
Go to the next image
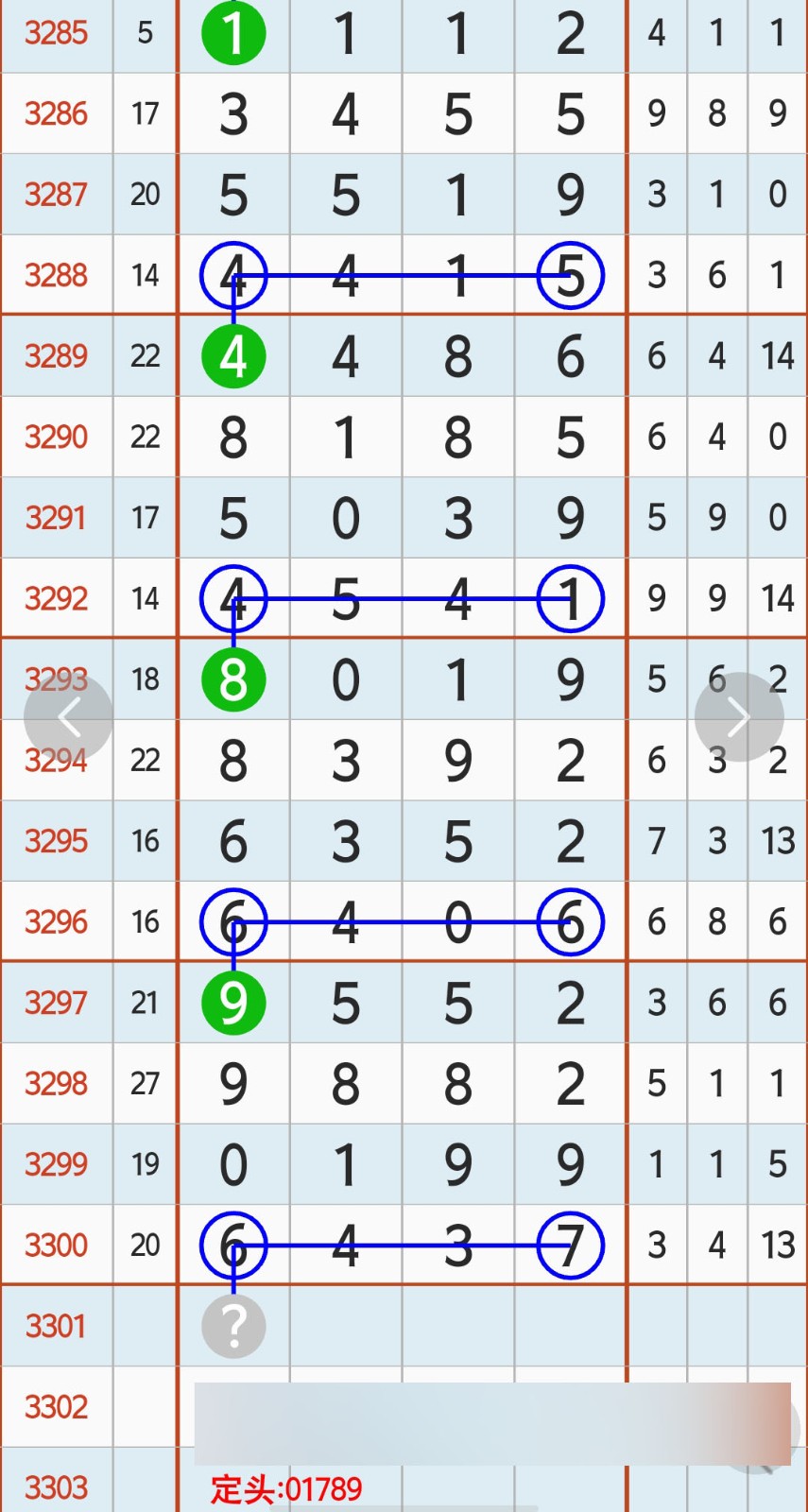coord(739,717)
